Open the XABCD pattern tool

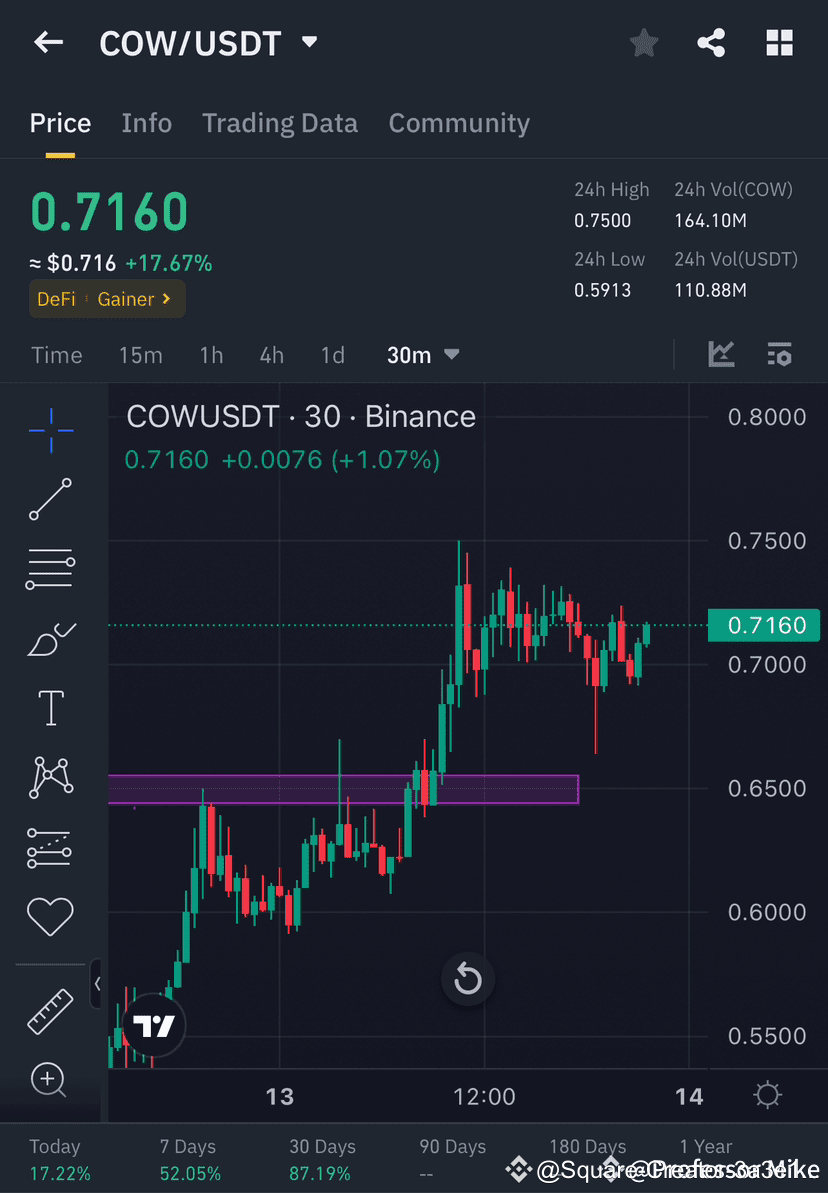coord(50,776)
